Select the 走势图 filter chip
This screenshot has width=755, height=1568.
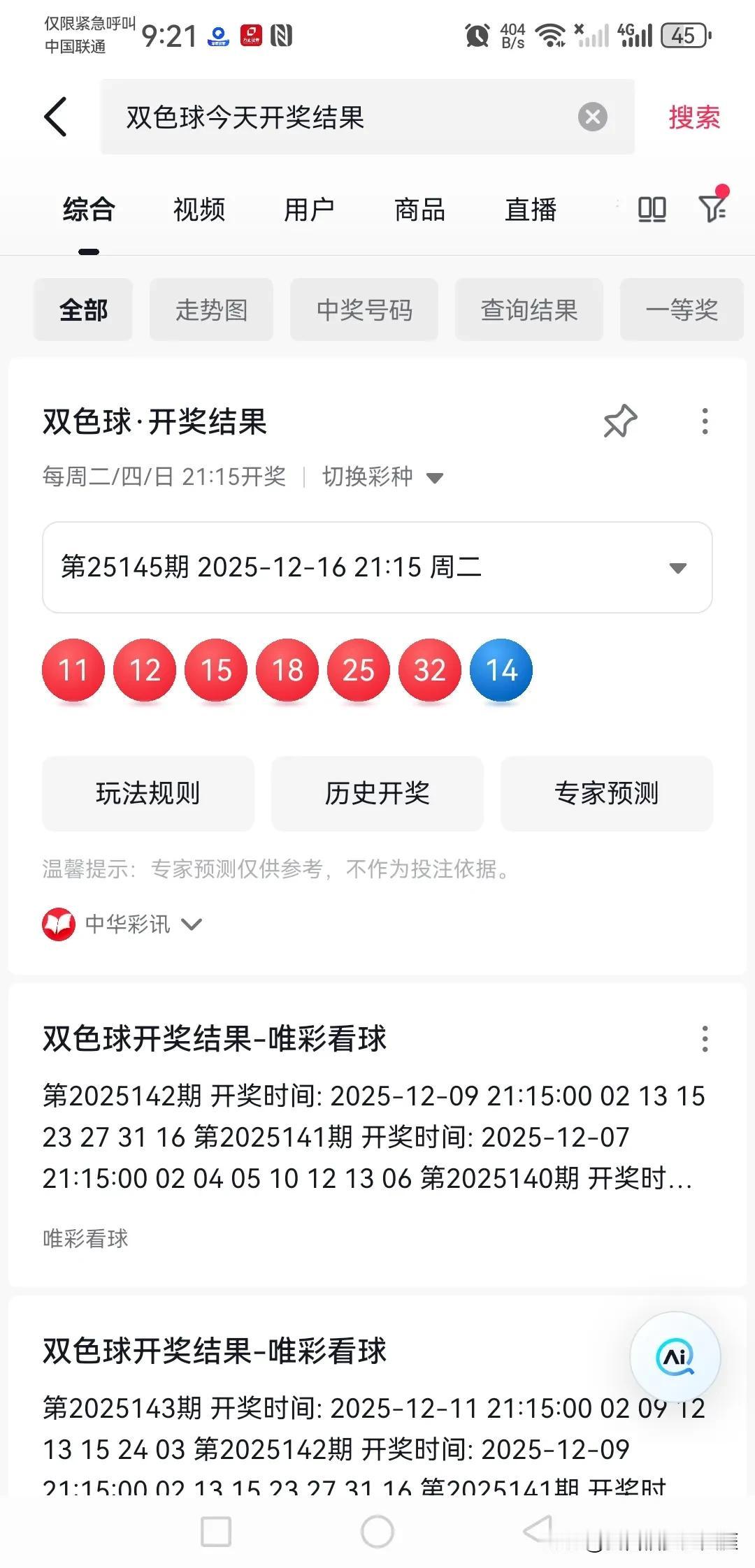210,310
